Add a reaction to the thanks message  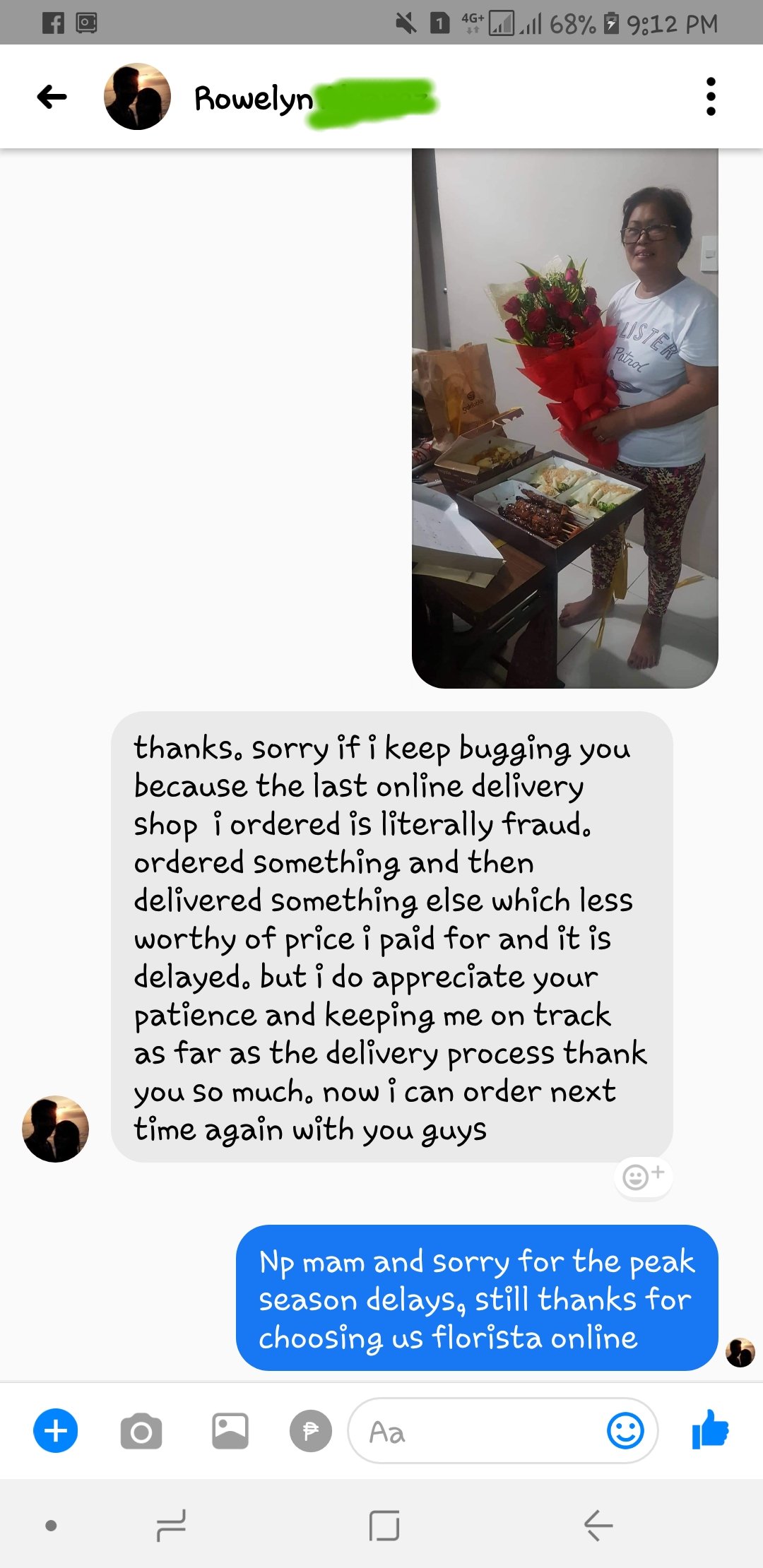(642, 1177)
